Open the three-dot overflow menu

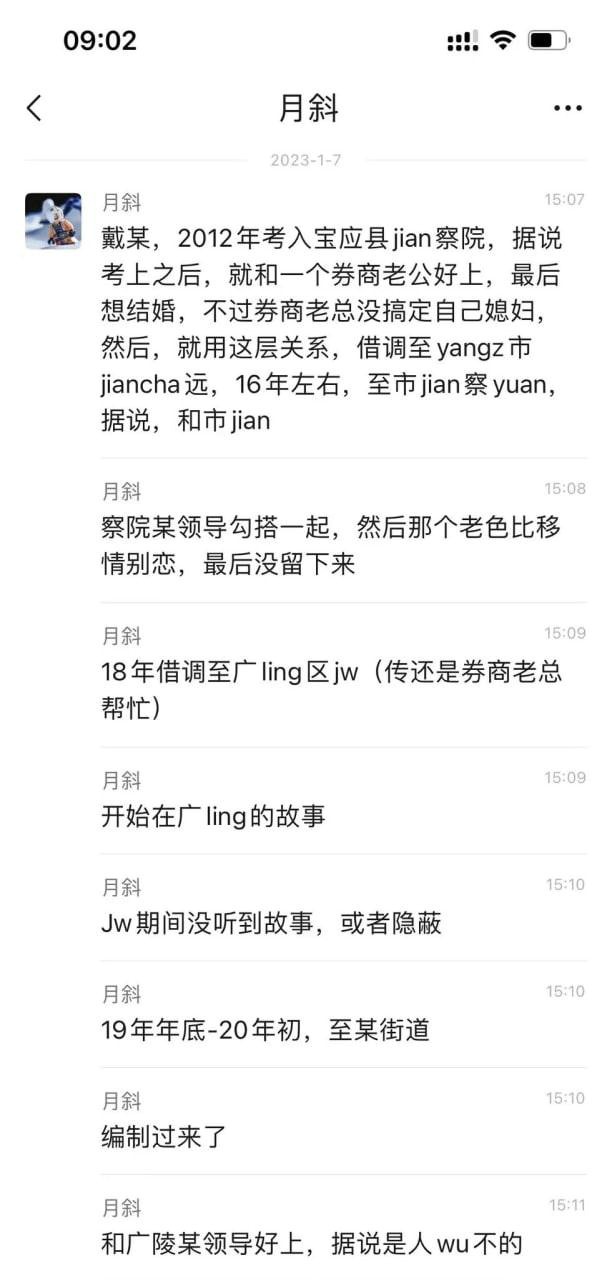pyautogui.click(x=567, y=108)
